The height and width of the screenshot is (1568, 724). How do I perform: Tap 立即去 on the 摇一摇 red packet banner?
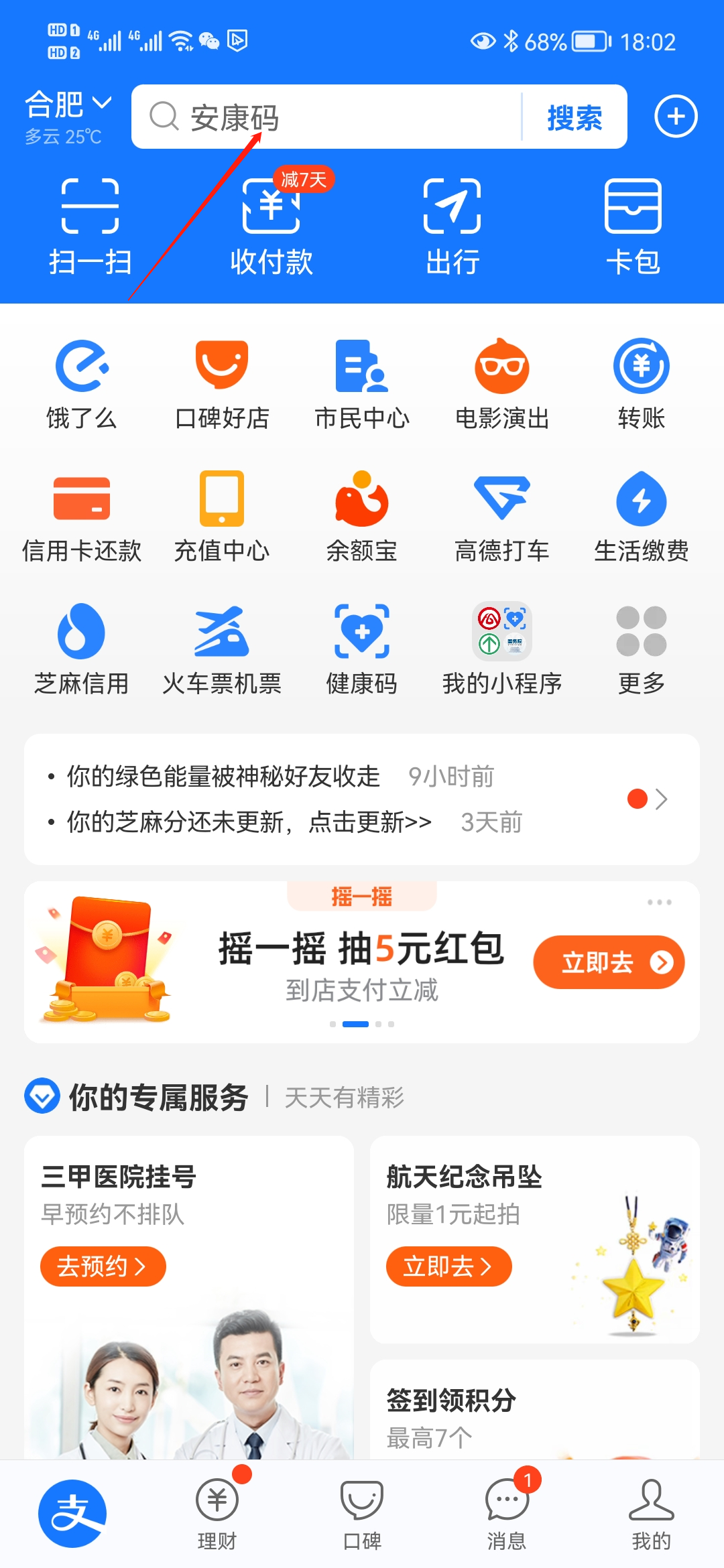click(x=609, y=962)
